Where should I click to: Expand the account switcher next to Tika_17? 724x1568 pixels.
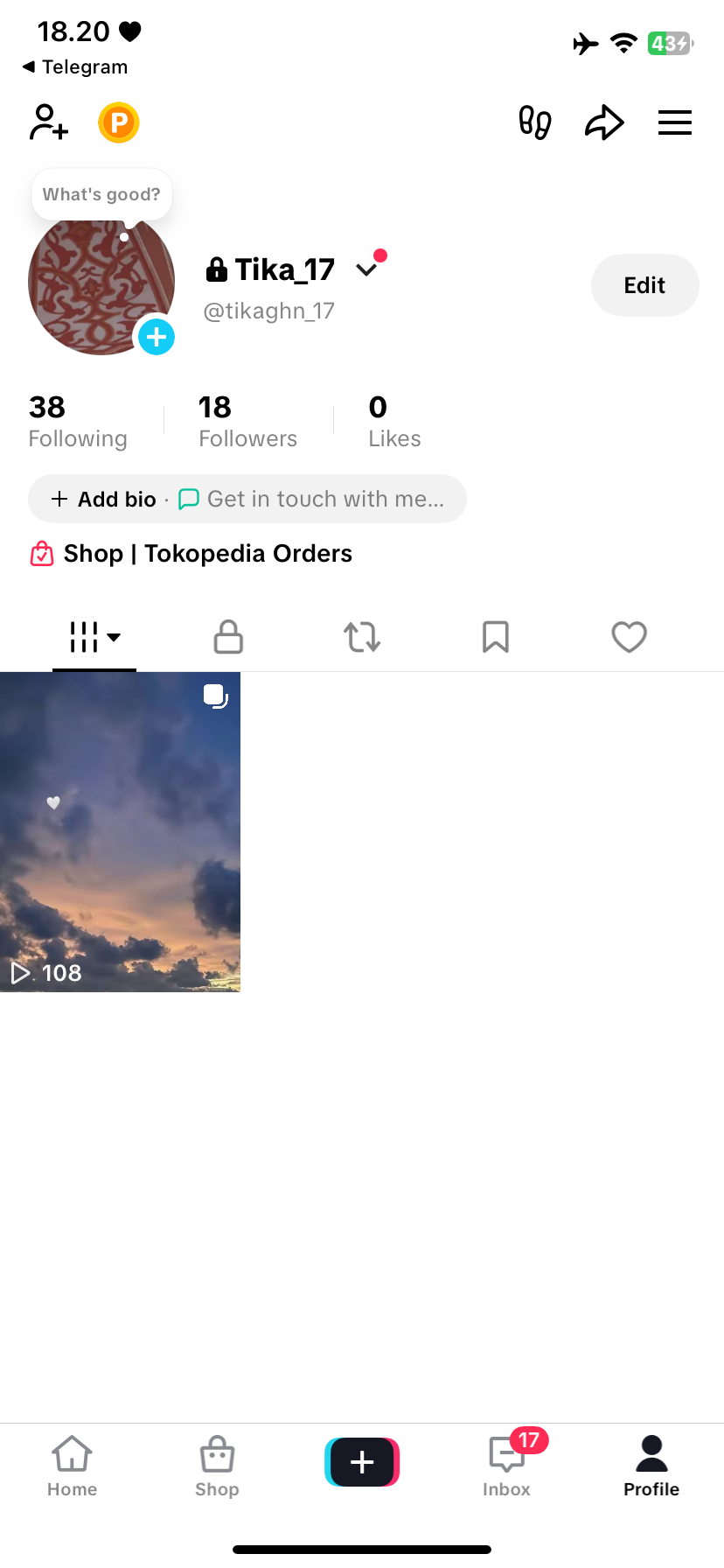[x=367, y=269]
